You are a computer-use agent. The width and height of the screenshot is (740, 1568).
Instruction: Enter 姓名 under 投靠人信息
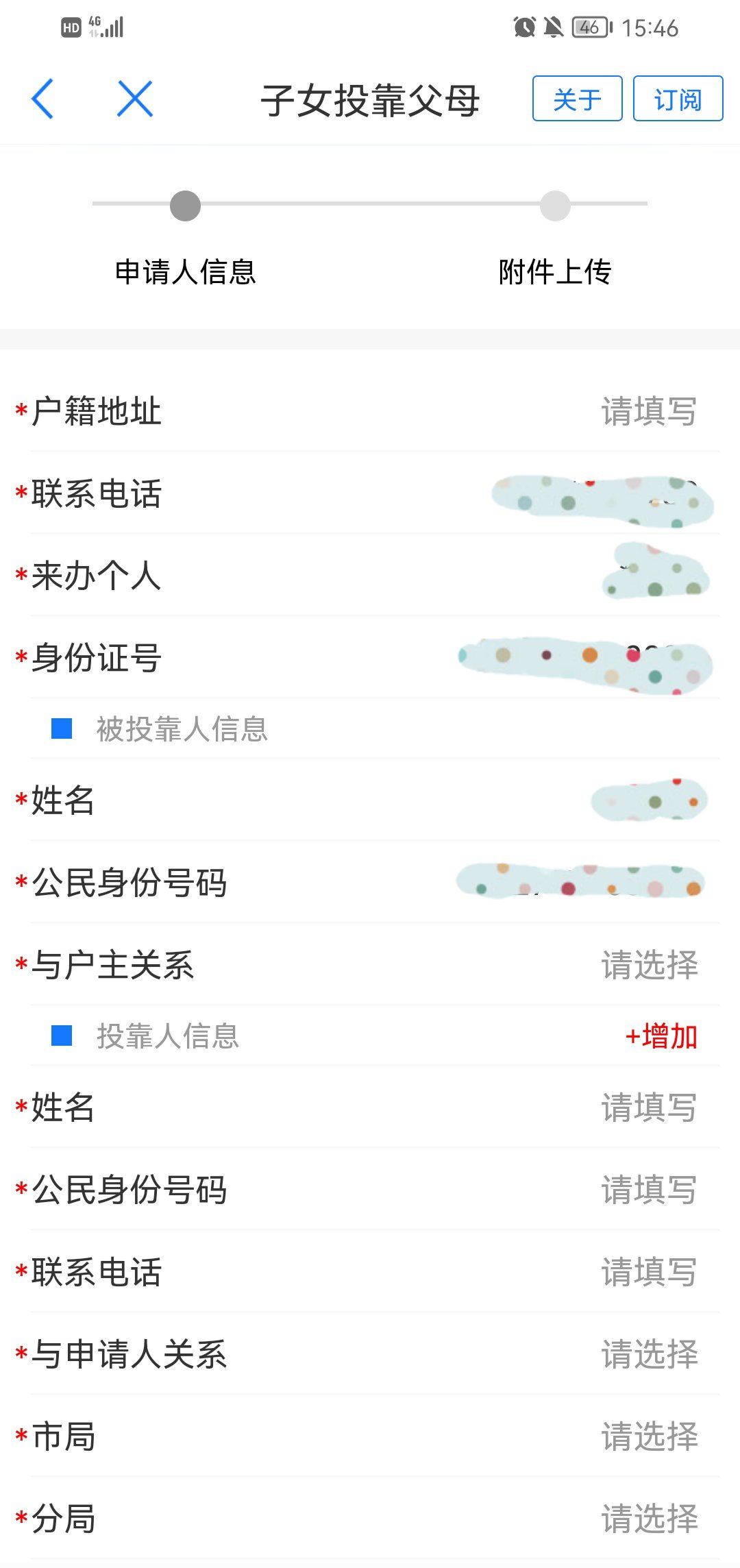[x=648, y=1107]
